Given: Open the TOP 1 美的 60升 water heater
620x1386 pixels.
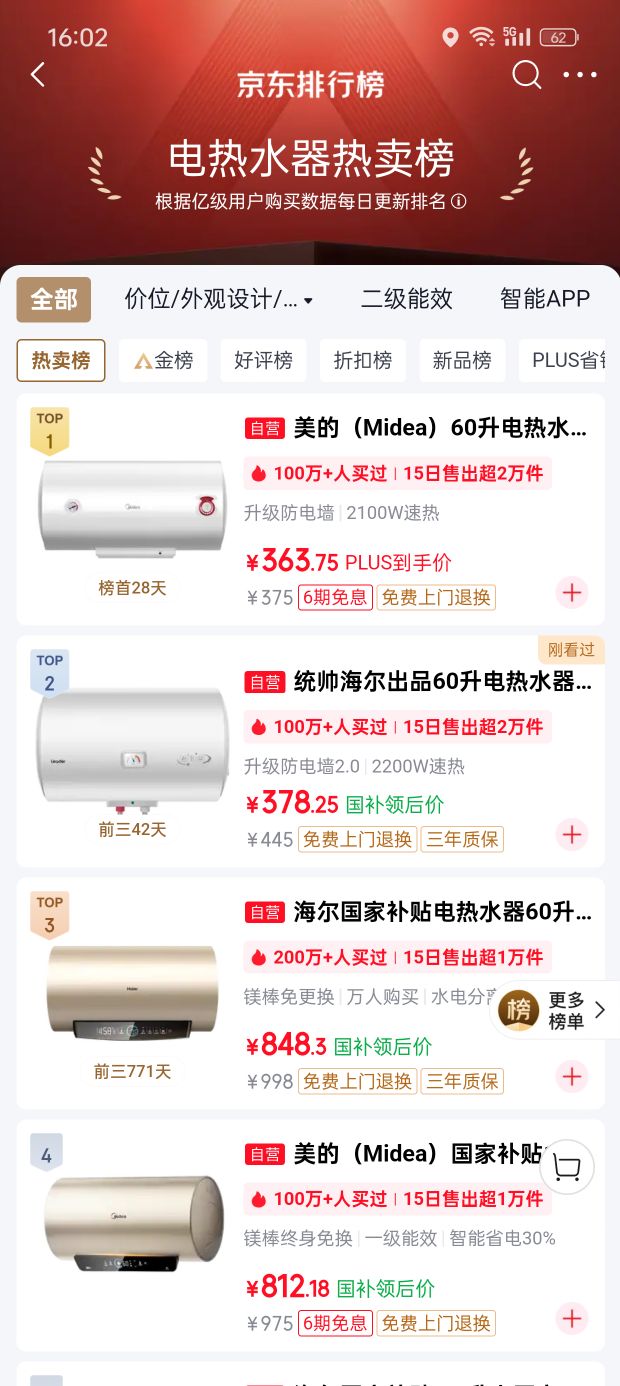Looking at the screenshot, I should [x=311, y=509].
